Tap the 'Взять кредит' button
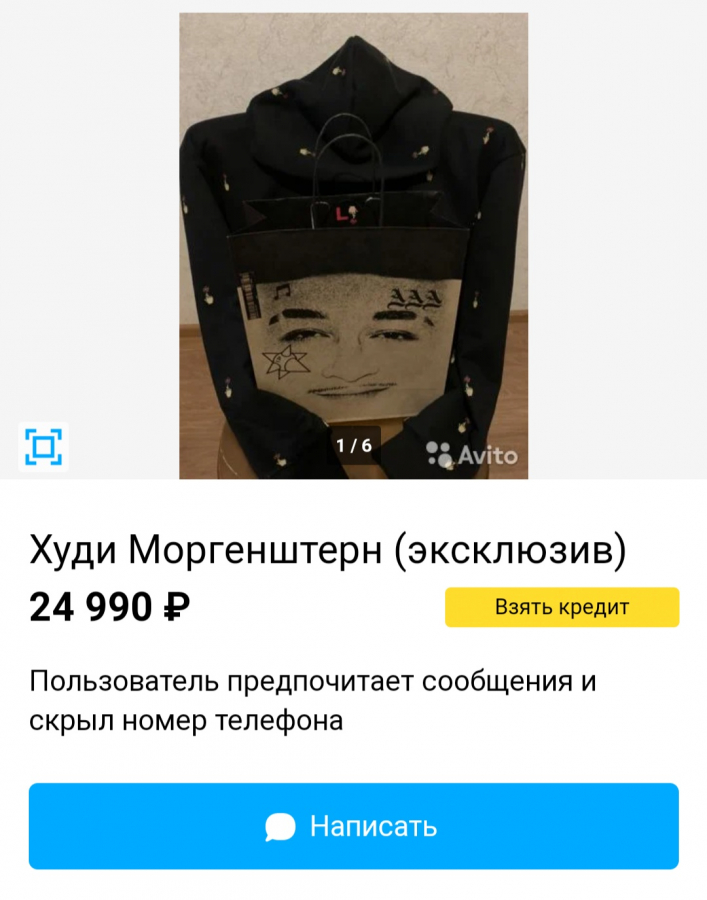Viewport: 707px width, 900px height. click(561, 607)
